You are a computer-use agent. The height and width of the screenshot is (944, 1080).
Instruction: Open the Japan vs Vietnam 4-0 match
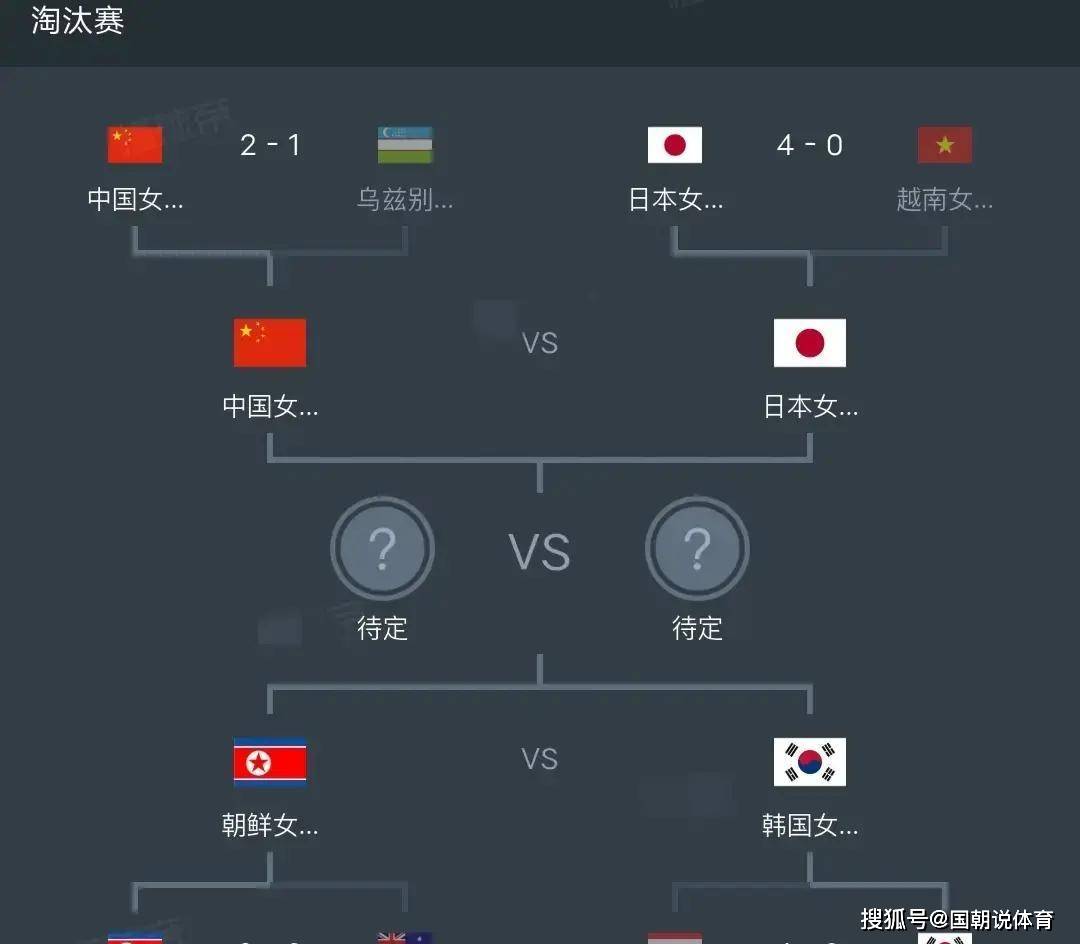point(810,146)
